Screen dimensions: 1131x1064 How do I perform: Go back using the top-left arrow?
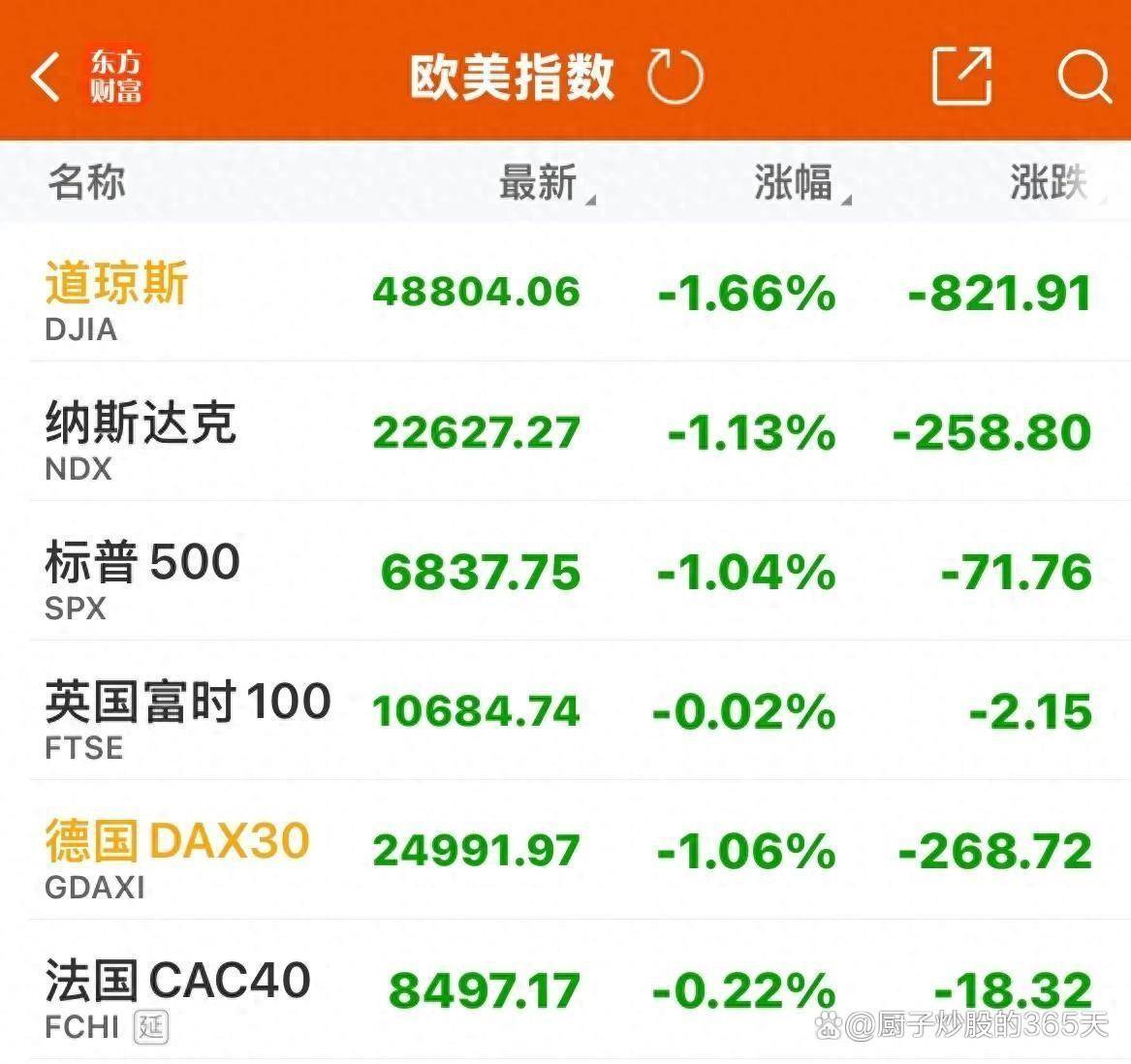(x=46, y=77)
